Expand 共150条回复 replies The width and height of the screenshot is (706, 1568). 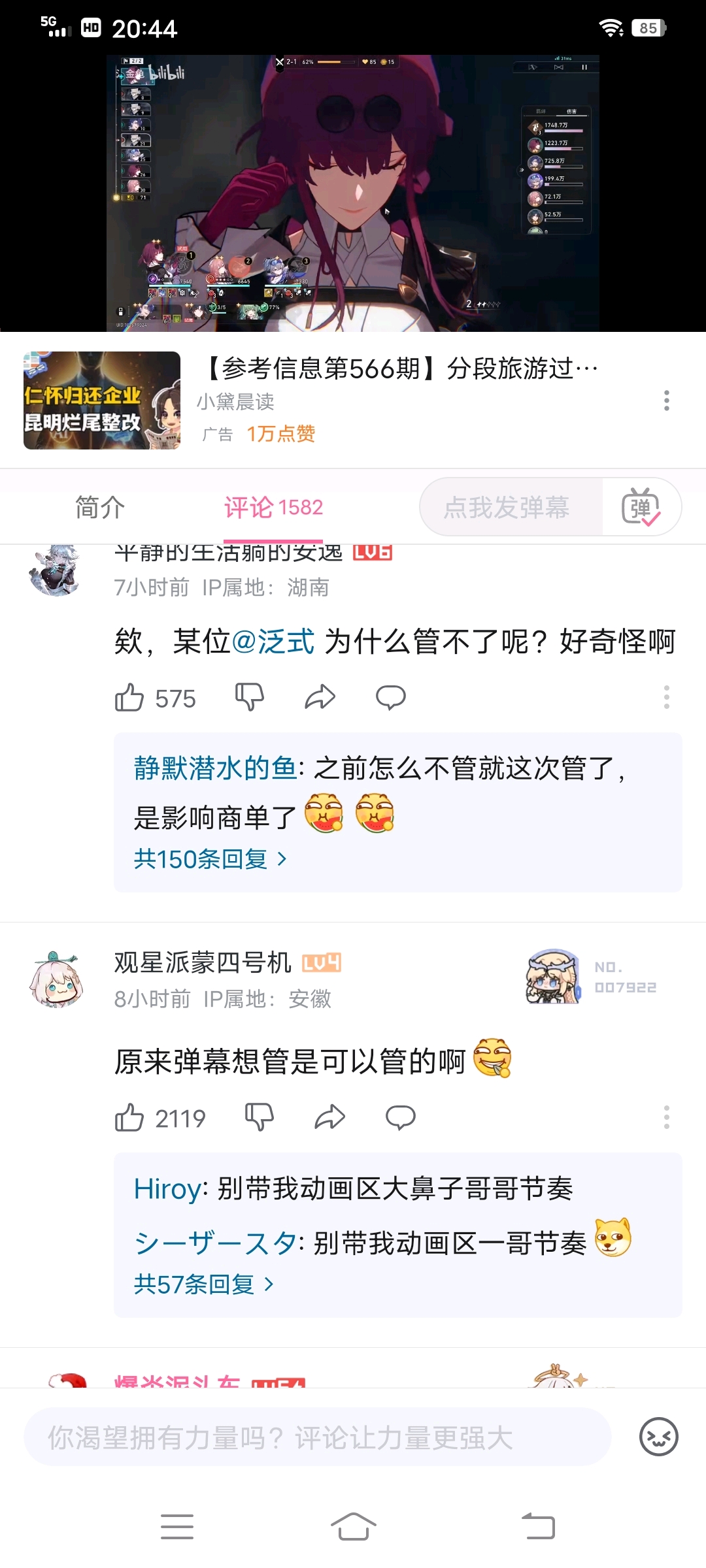pos(209,859)
